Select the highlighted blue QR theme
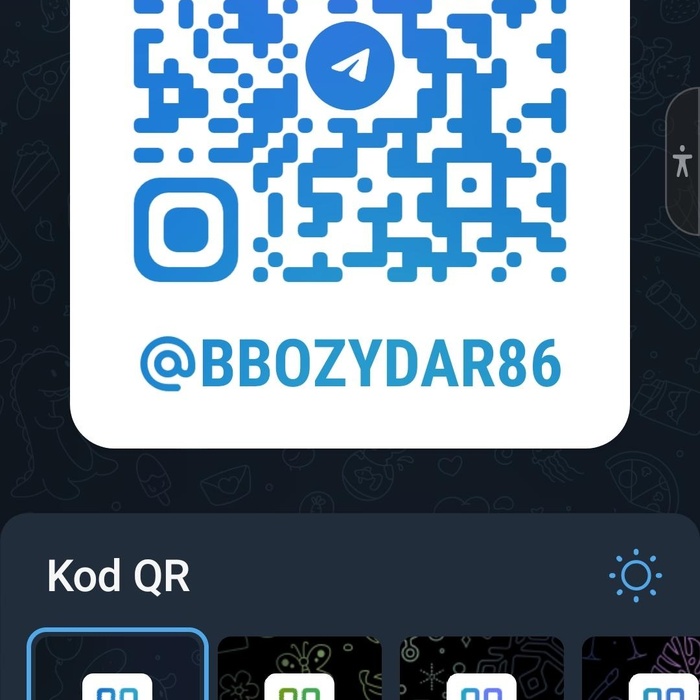 (x=118, y=667)
